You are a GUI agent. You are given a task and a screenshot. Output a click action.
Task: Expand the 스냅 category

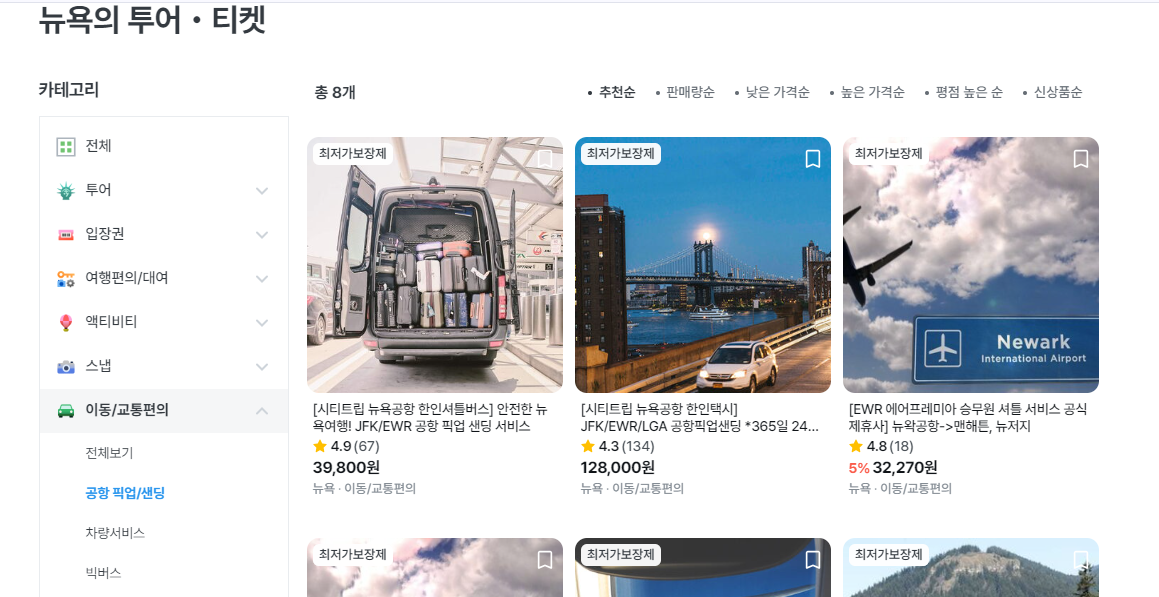point(261,366)
